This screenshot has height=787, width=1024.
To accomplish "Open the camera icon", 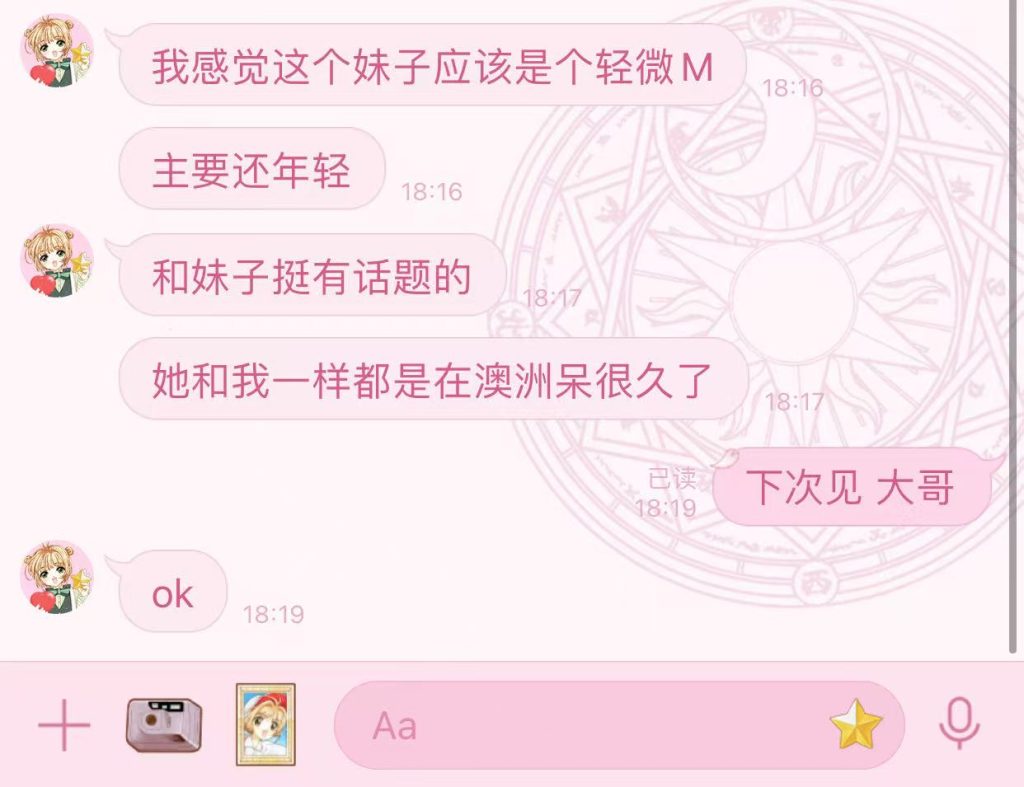I will (163, 725).
